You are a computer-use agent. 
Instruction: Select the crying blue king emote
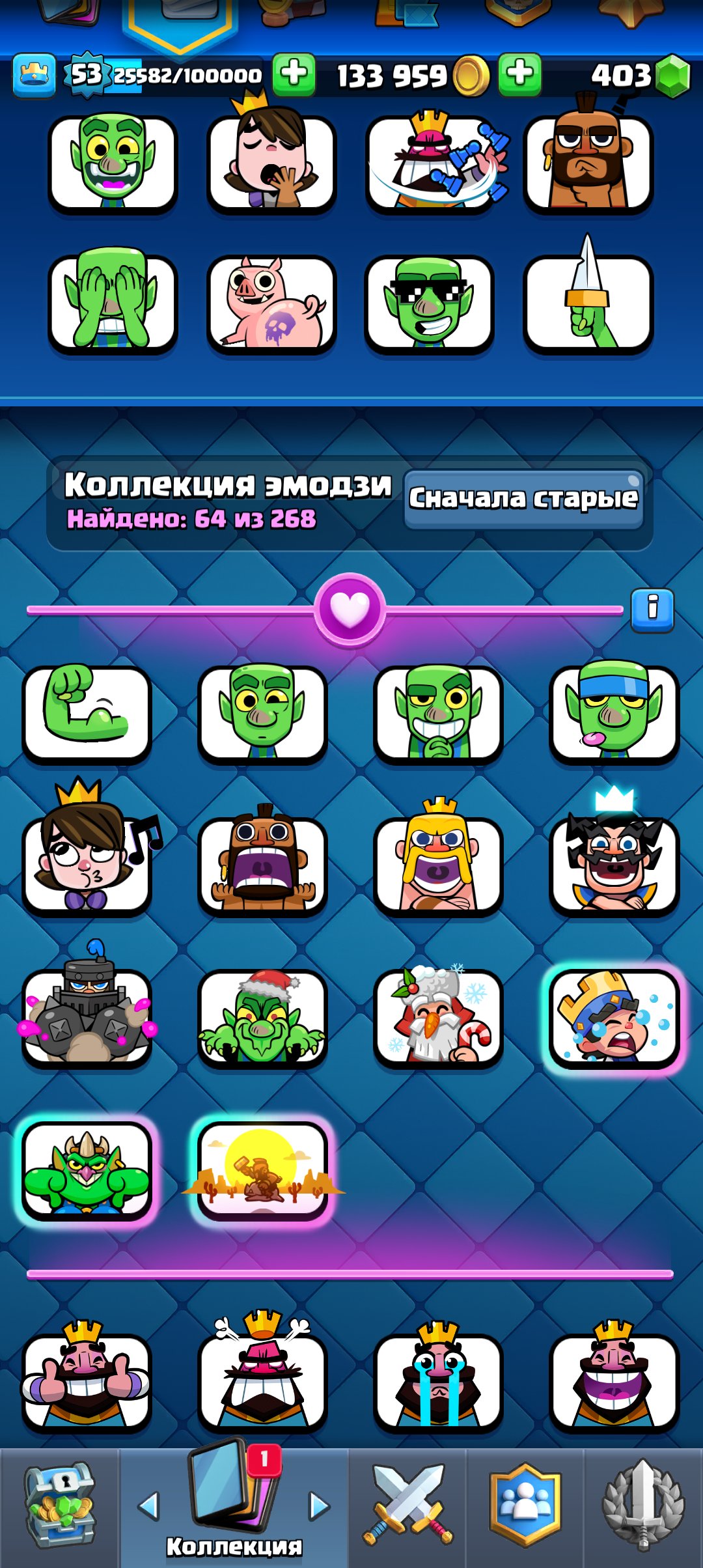pyautogui.click(x=614, y=1017)
